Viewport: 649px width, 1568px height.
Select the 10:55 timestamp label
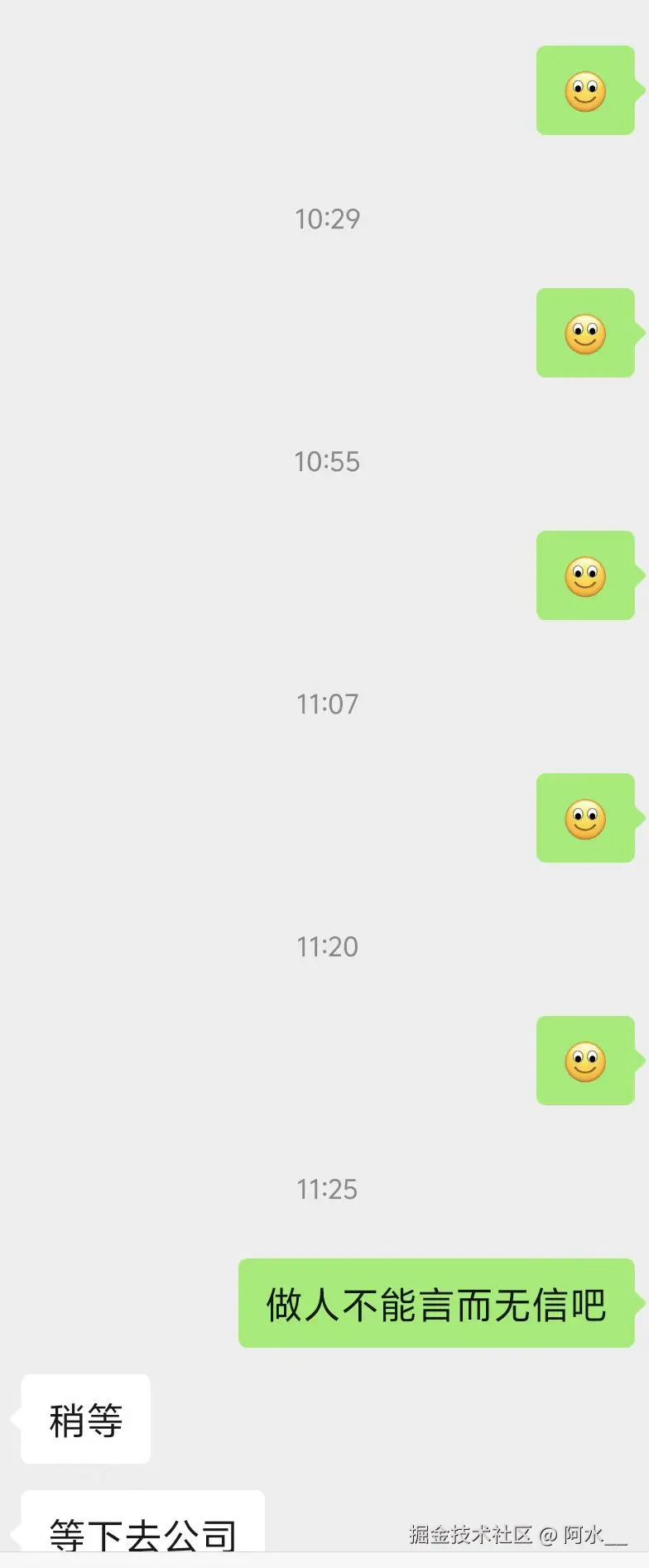[x=328, y=461]
